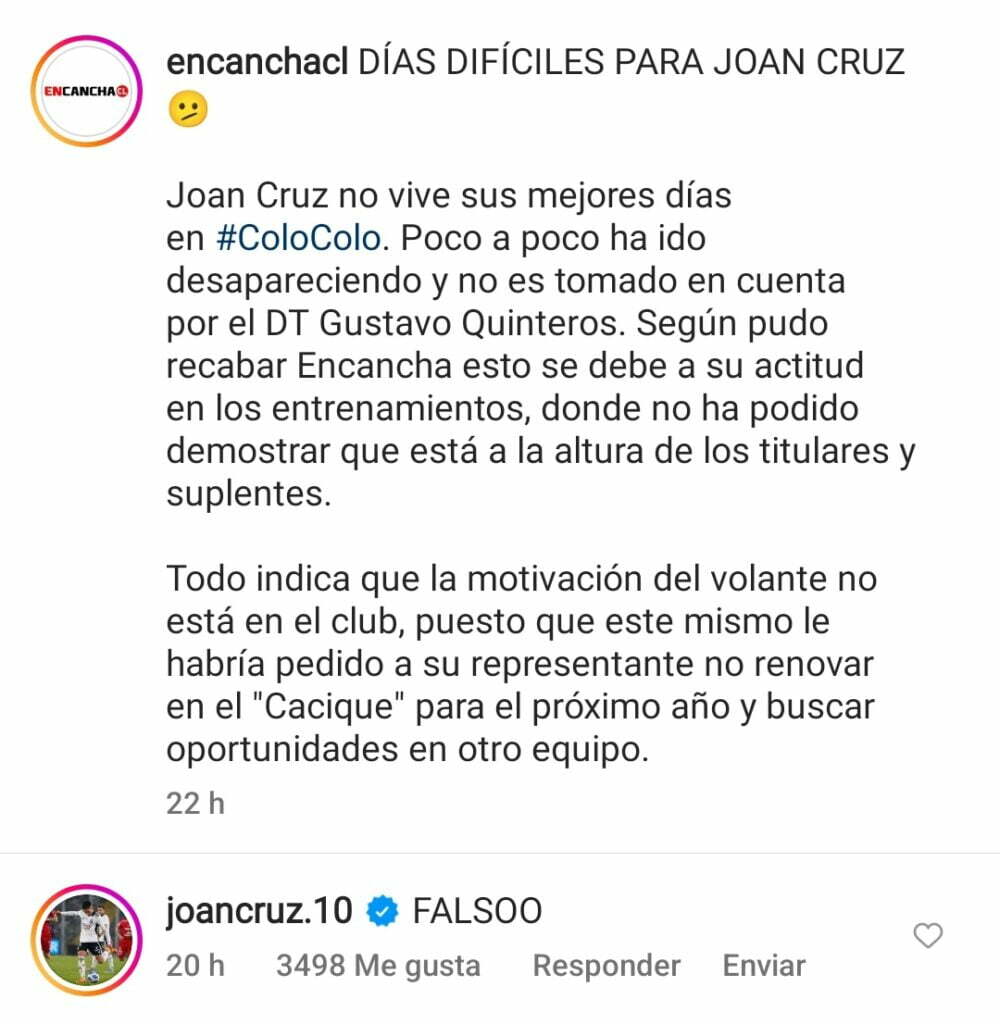Image resolution: width=1000 pixels, height=1024 pixels.
Task: Open encanchacl profile picture
Action: coord(84,91)
